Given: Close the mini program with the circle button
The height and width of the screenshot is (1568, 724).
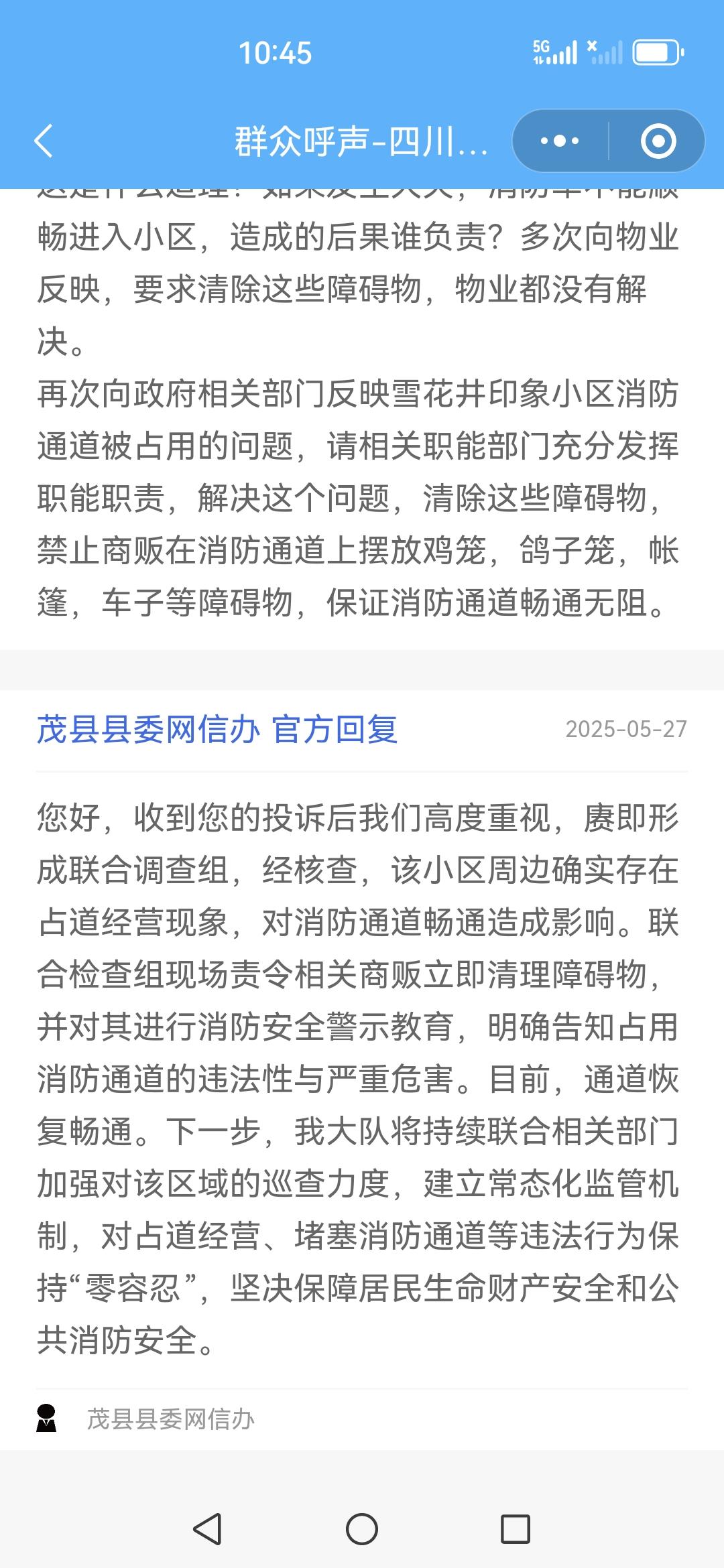Looking at the screenshot, I should [x=658, y=141].
